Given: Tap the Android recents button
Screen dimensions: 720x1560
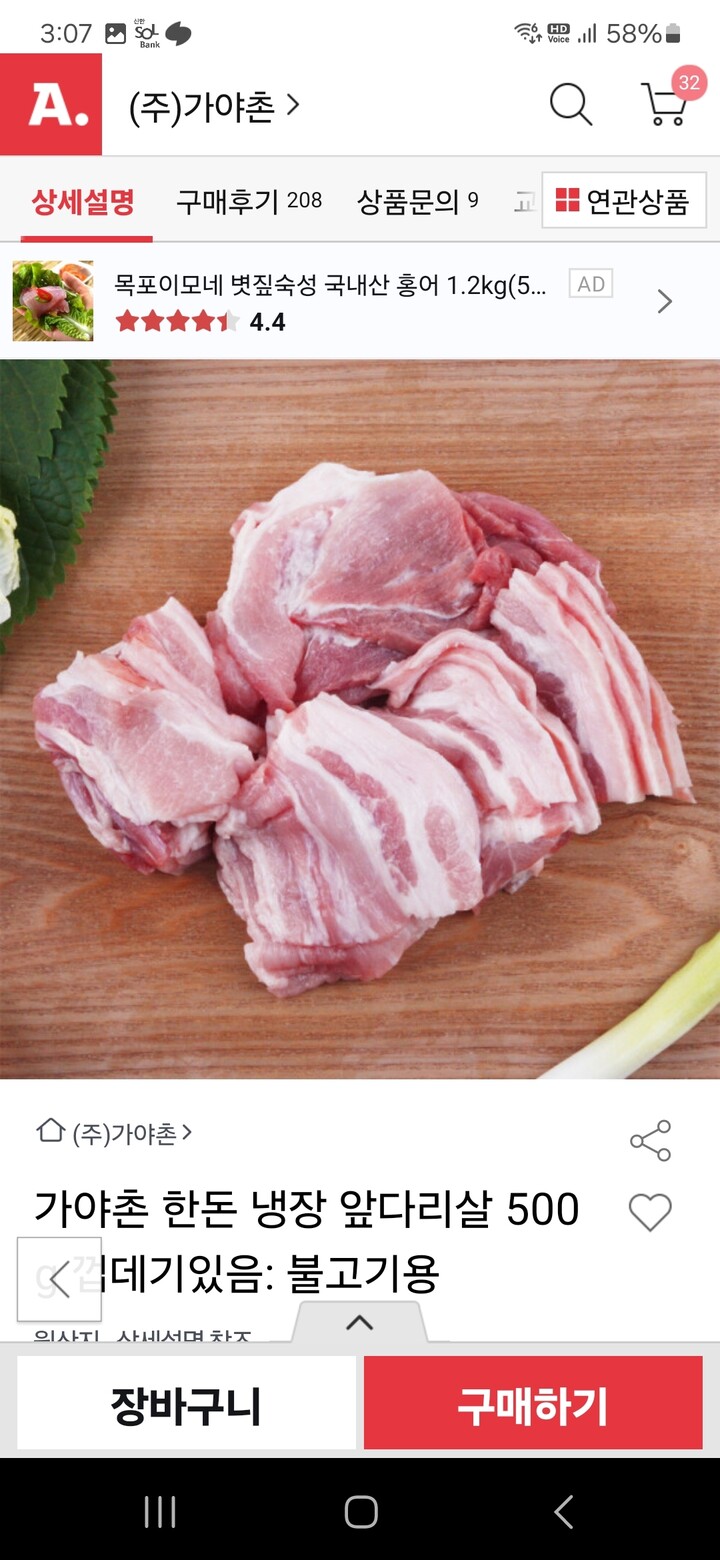Looking at the screenshot, I should point(160,1512).
